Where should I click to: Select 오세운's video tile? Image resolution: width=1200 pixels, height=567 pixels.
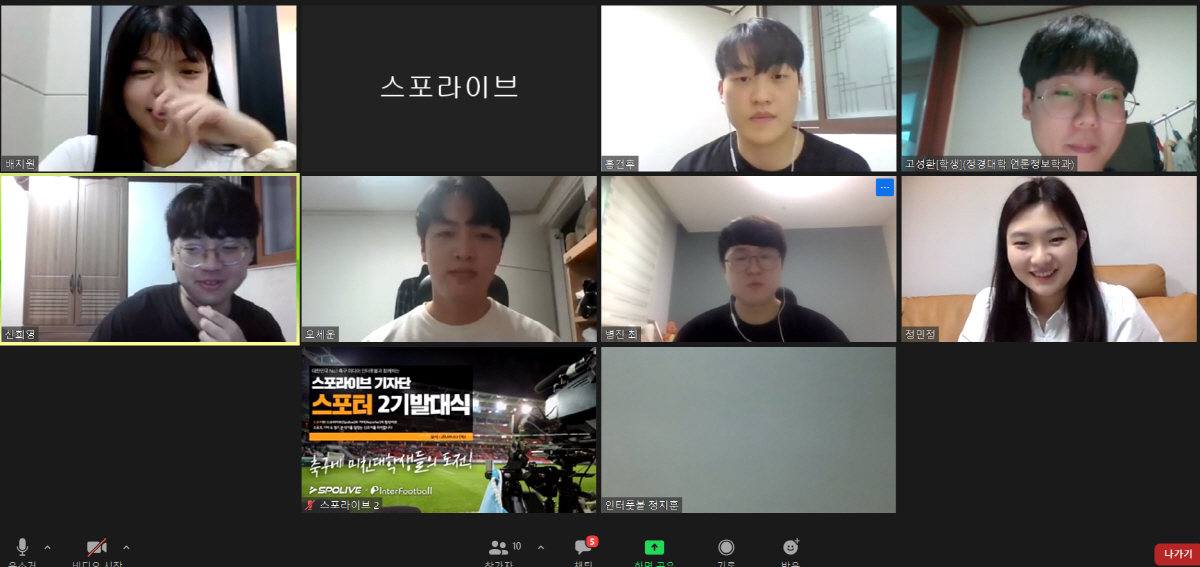[x=449, y=258]
